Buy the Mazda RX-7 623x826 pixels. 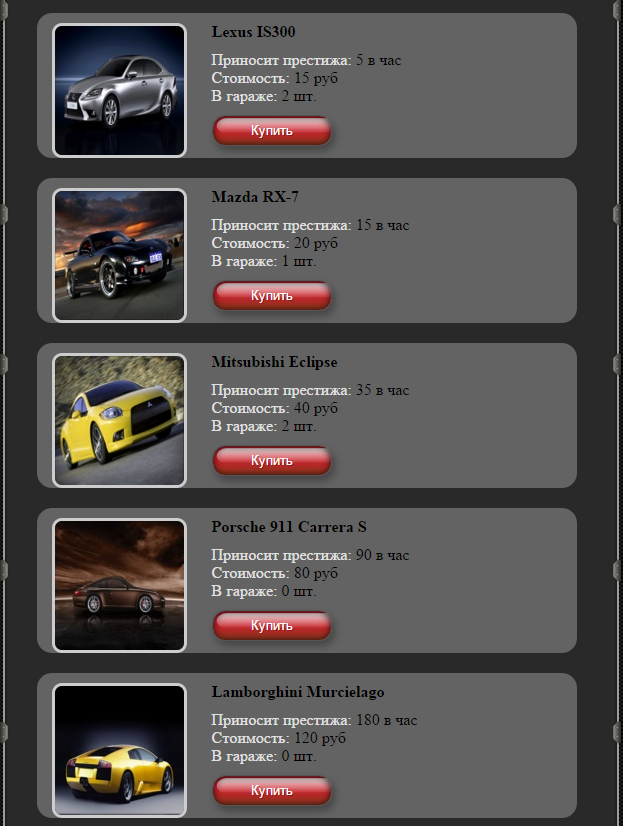[272, 296]
